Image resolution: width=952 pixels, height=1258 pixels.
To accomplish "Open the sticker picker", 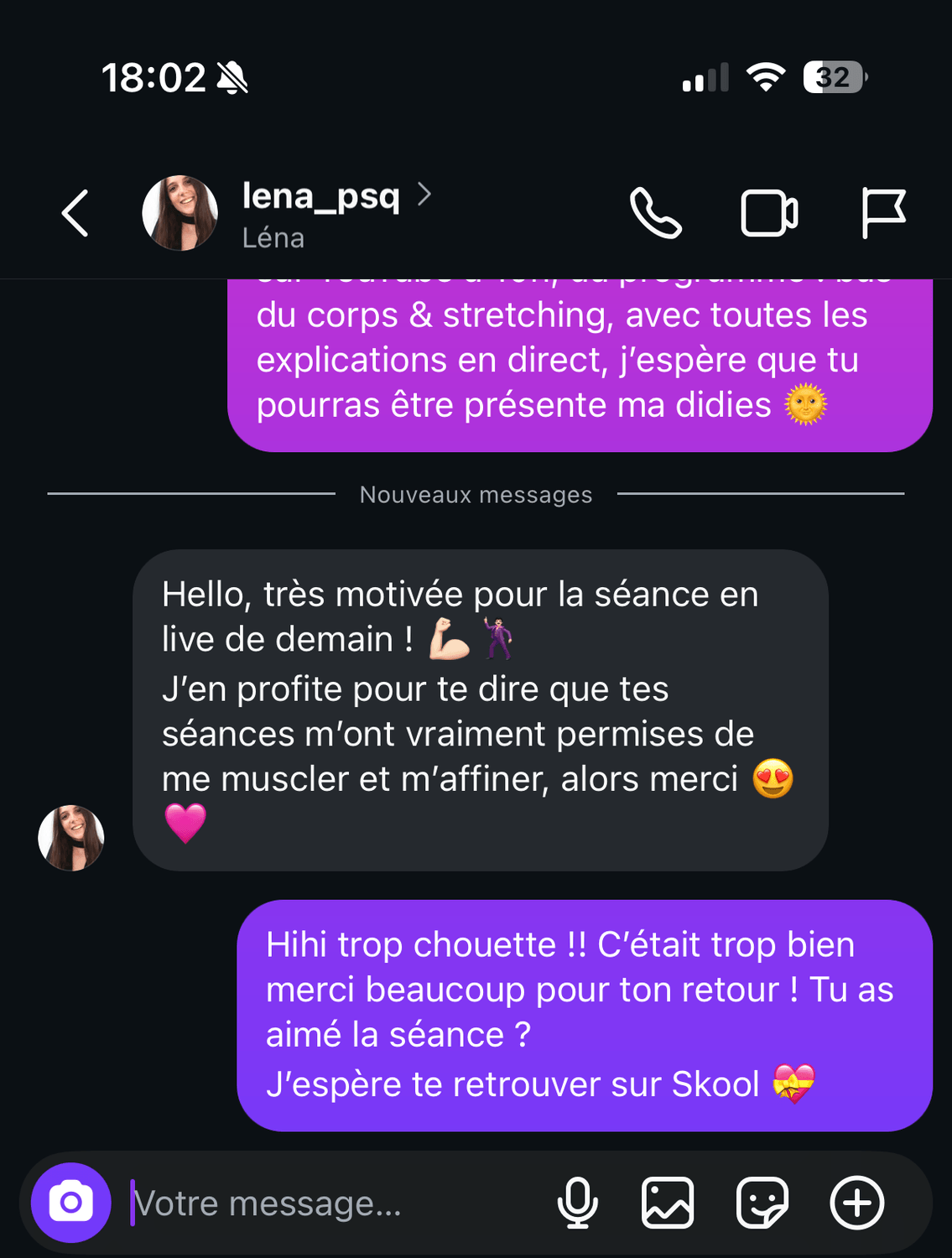I will click(762, 1203).
